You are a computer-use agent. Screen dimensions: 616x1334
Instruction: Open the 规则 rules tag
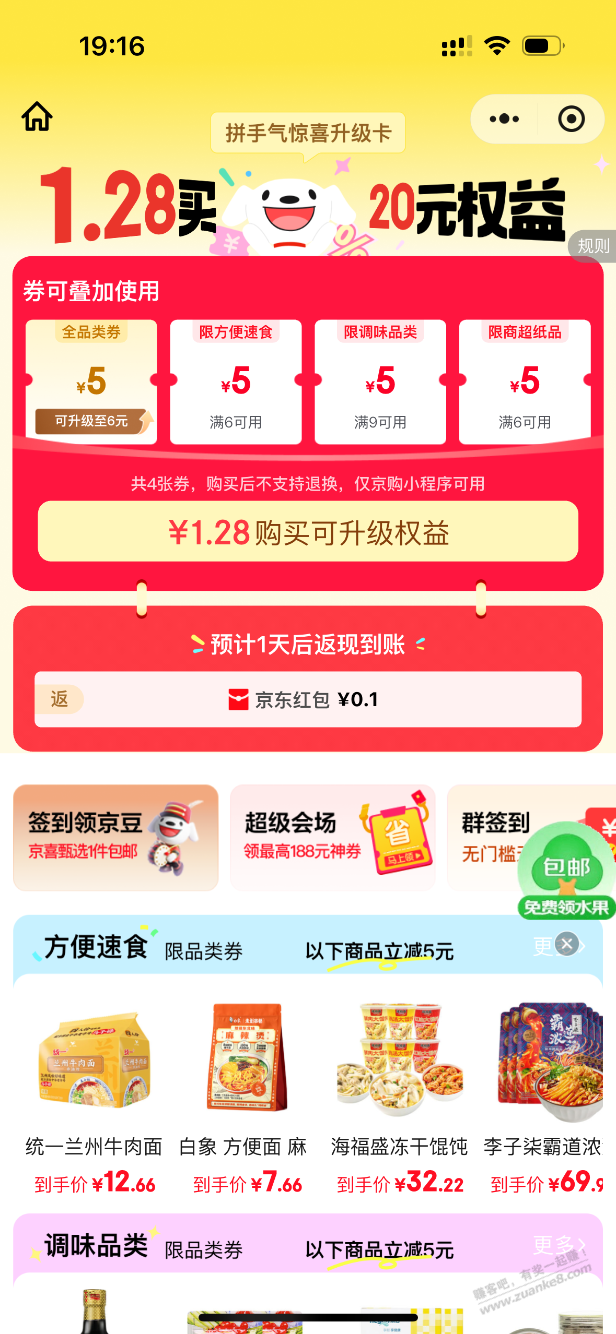click(x=593, y=246)
